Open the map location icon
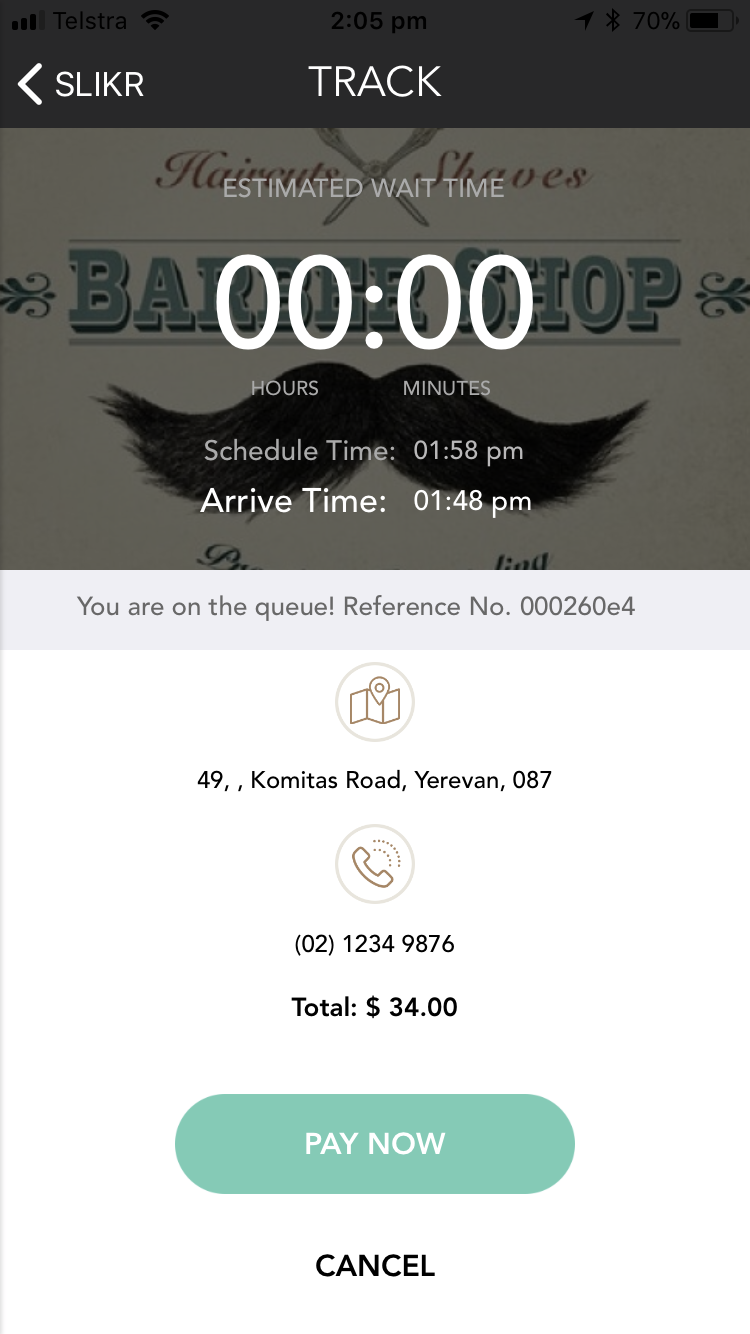Viewport: 750px width, 1334px height. (x=375, y=703)
